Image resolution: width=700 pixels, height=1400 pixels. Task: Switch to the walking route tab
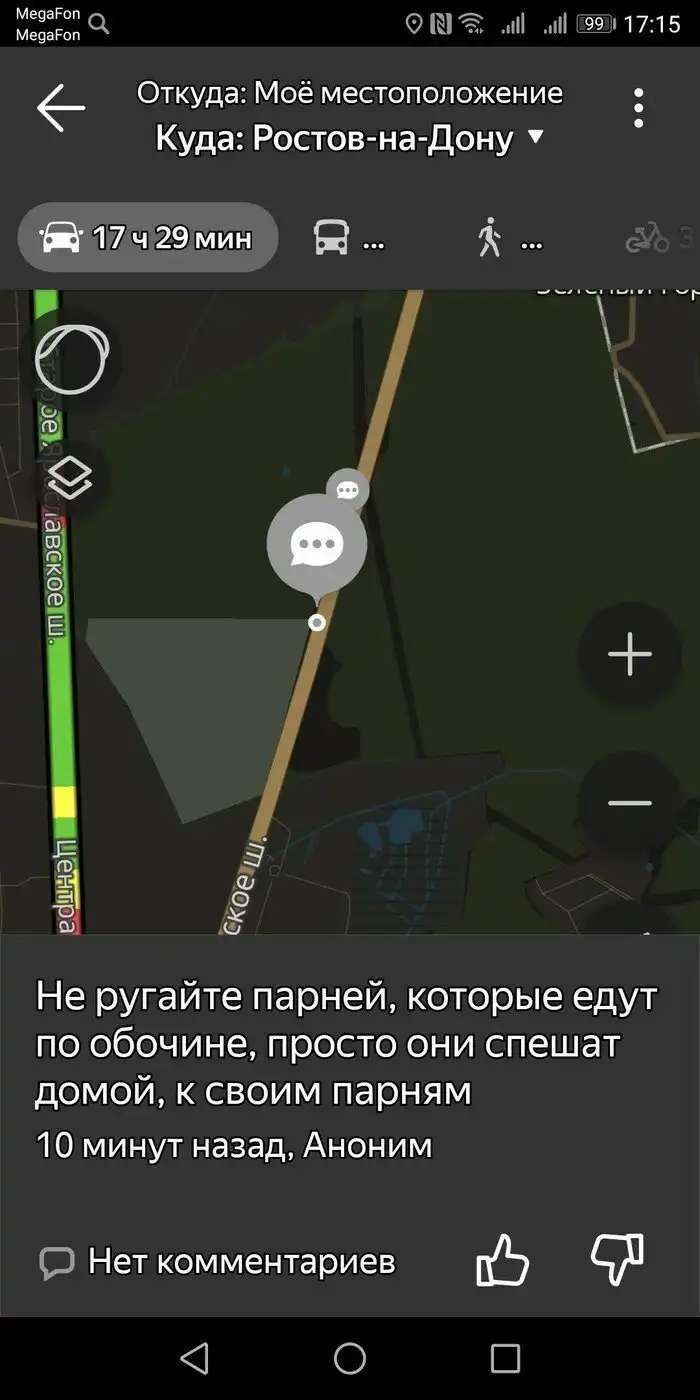pos(508,238)
